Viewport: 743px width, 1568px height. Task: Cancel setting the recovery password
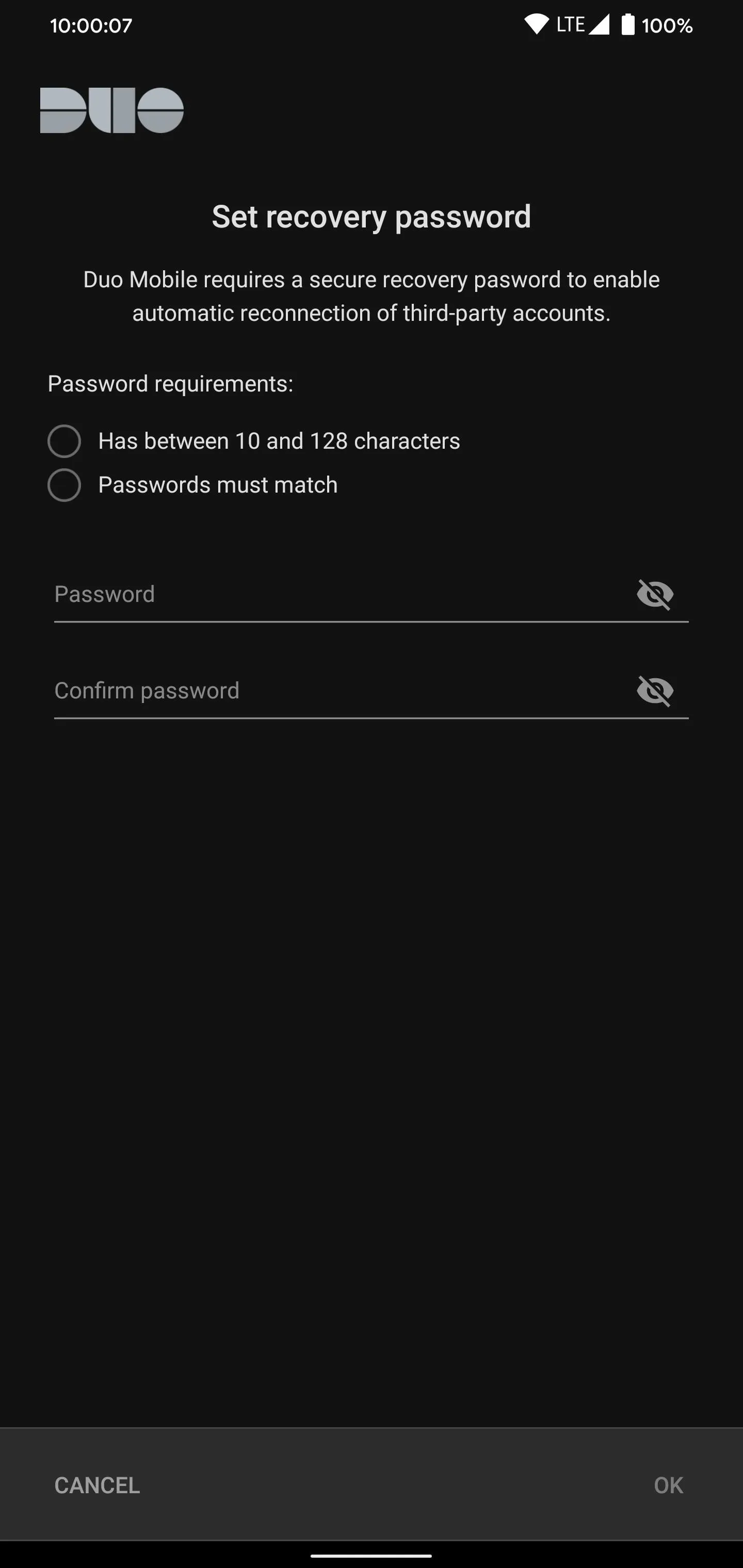98,1485
